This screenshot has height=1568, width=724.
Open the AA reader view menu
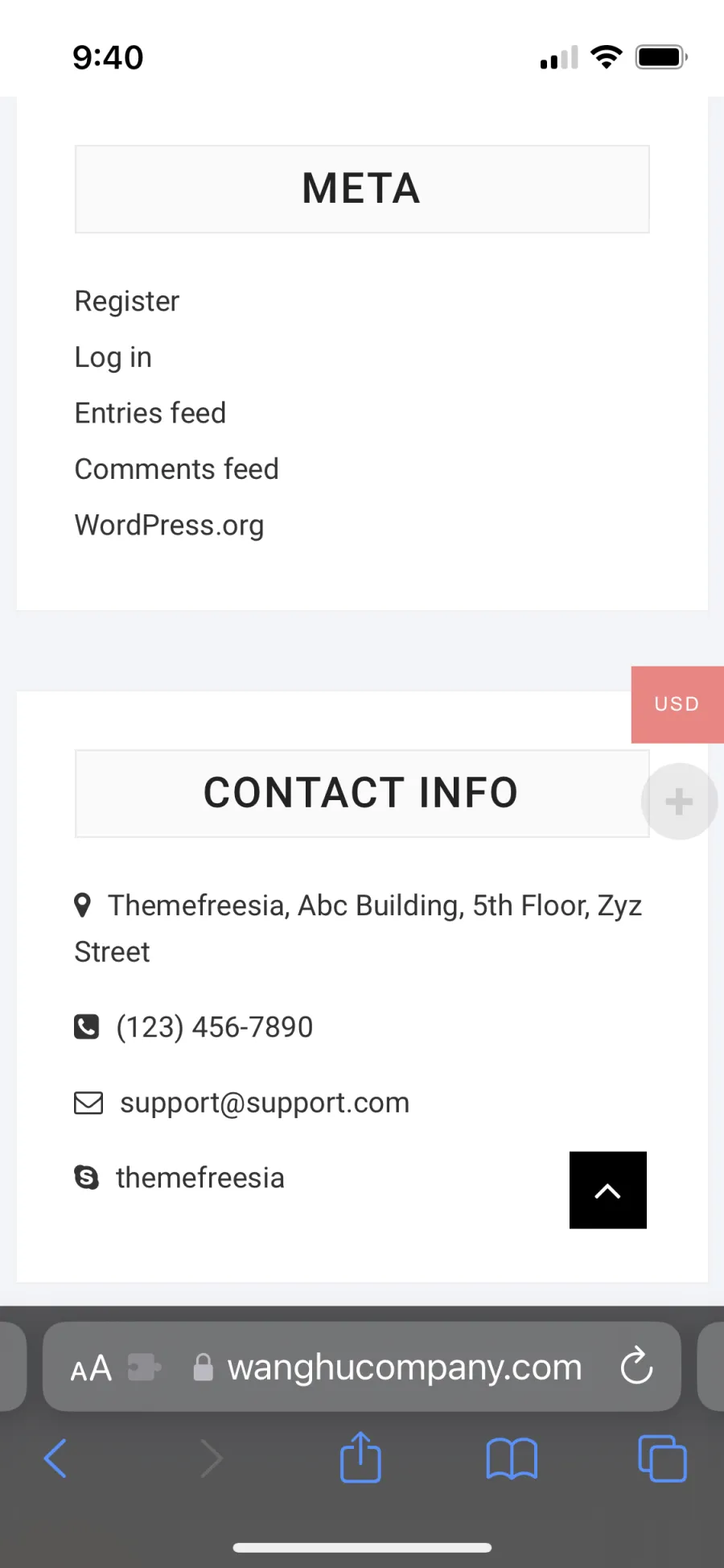91,1368
